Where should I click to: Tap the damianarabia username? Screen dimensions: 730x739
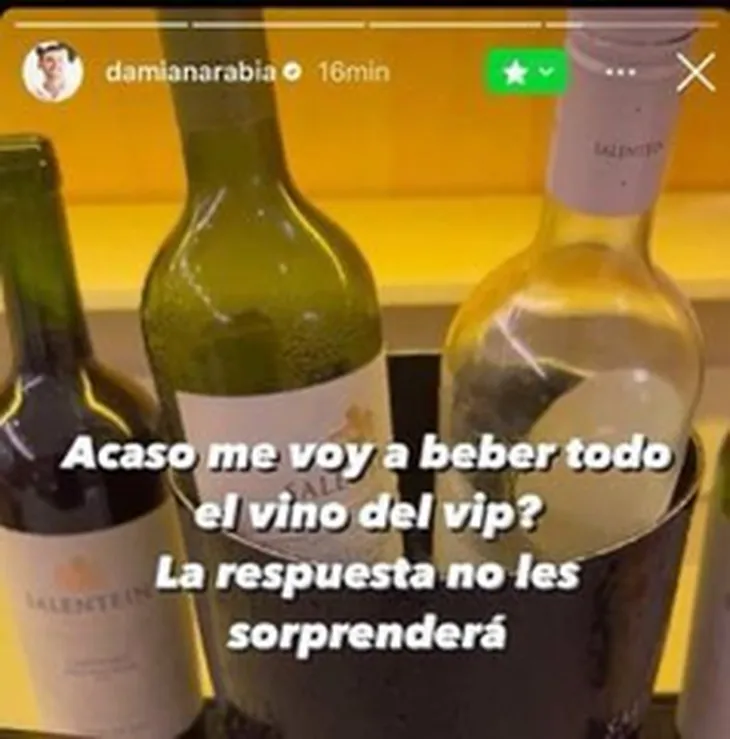pyautogui.click(x=188, y=72)
